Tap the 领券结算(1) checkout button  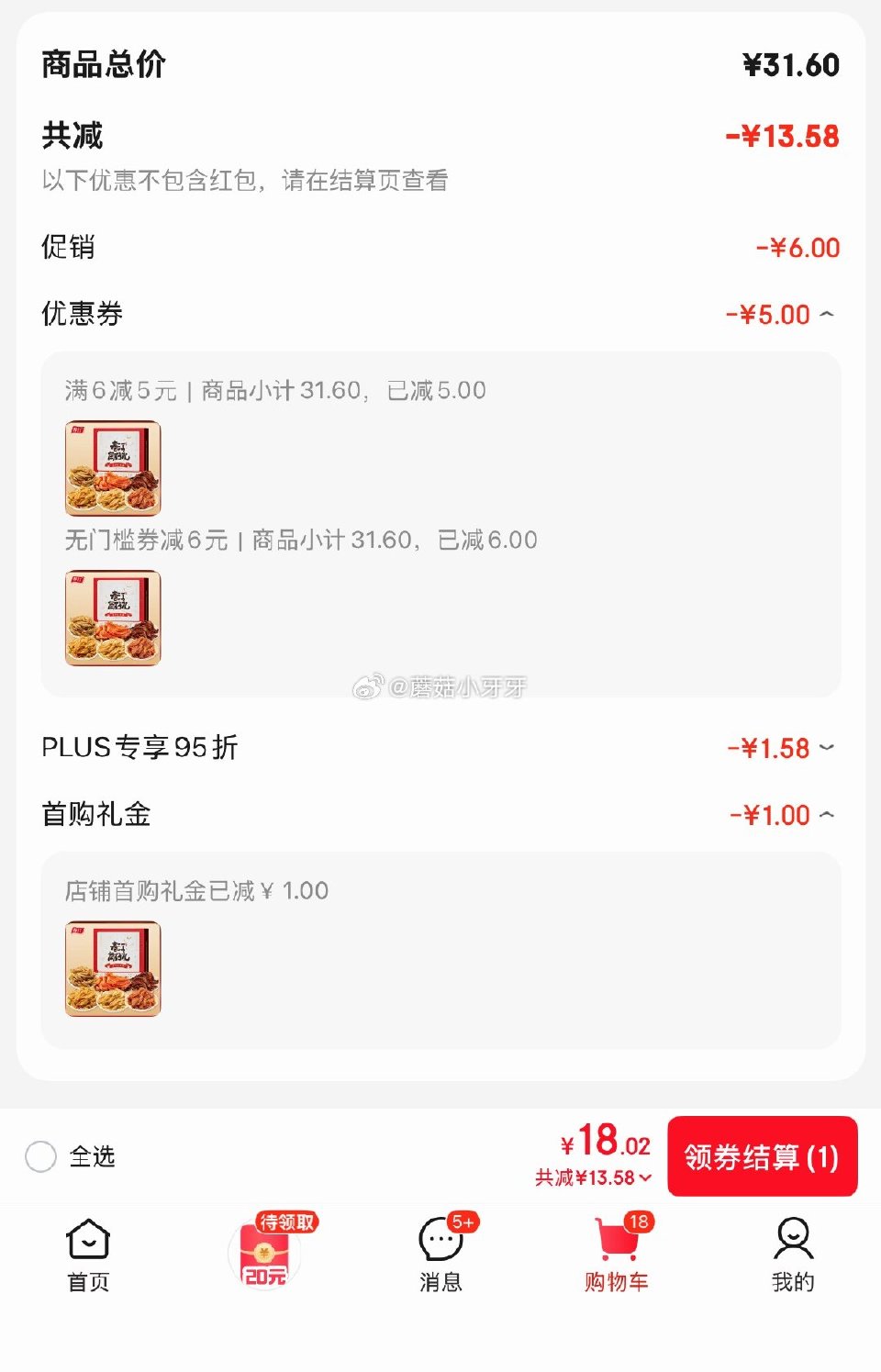763,1157
